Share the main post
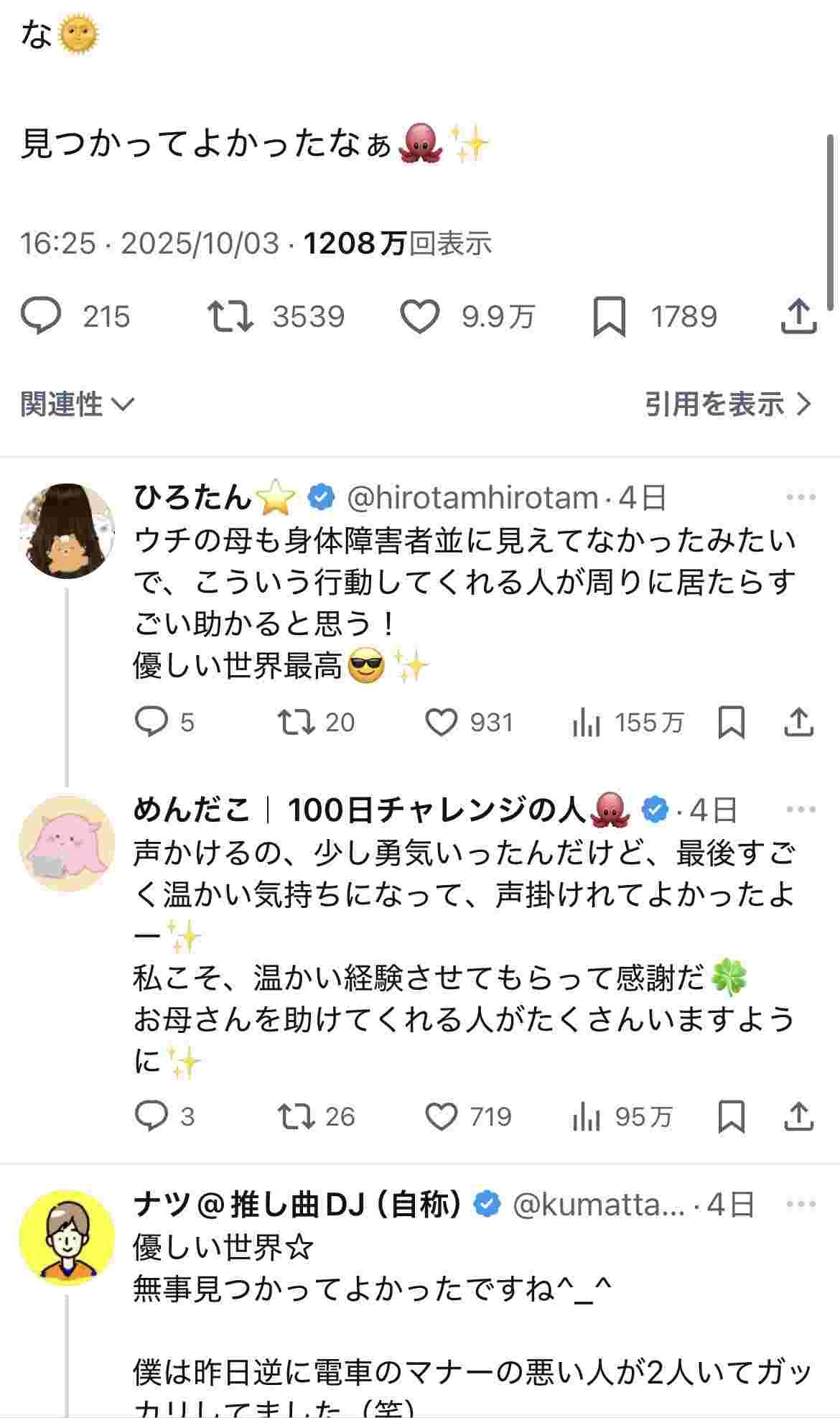This screenshot has width=840, height=1418. click(x=798, y=317)
